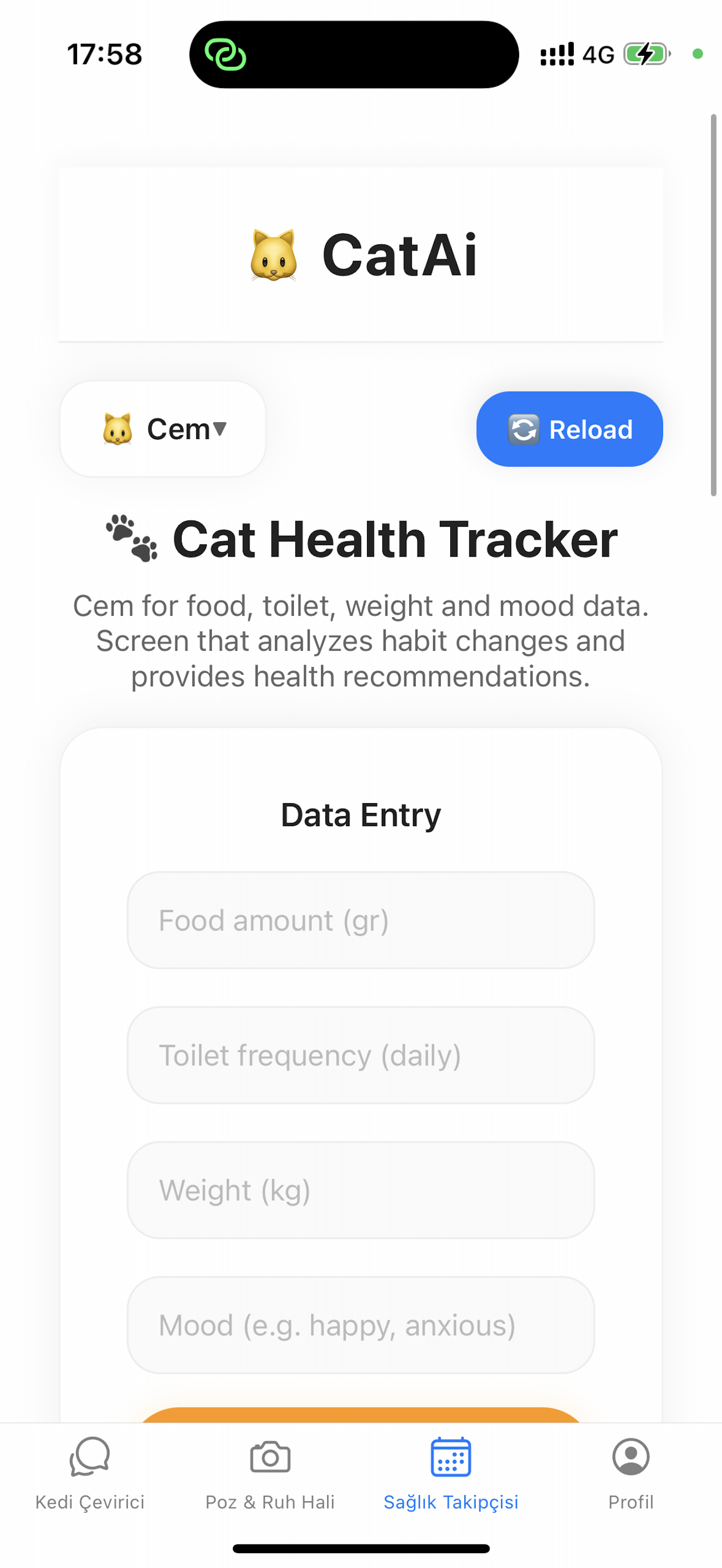Expand the arrow next to Cem
The height and width of the screenshot is (1568, 722).
220,428
